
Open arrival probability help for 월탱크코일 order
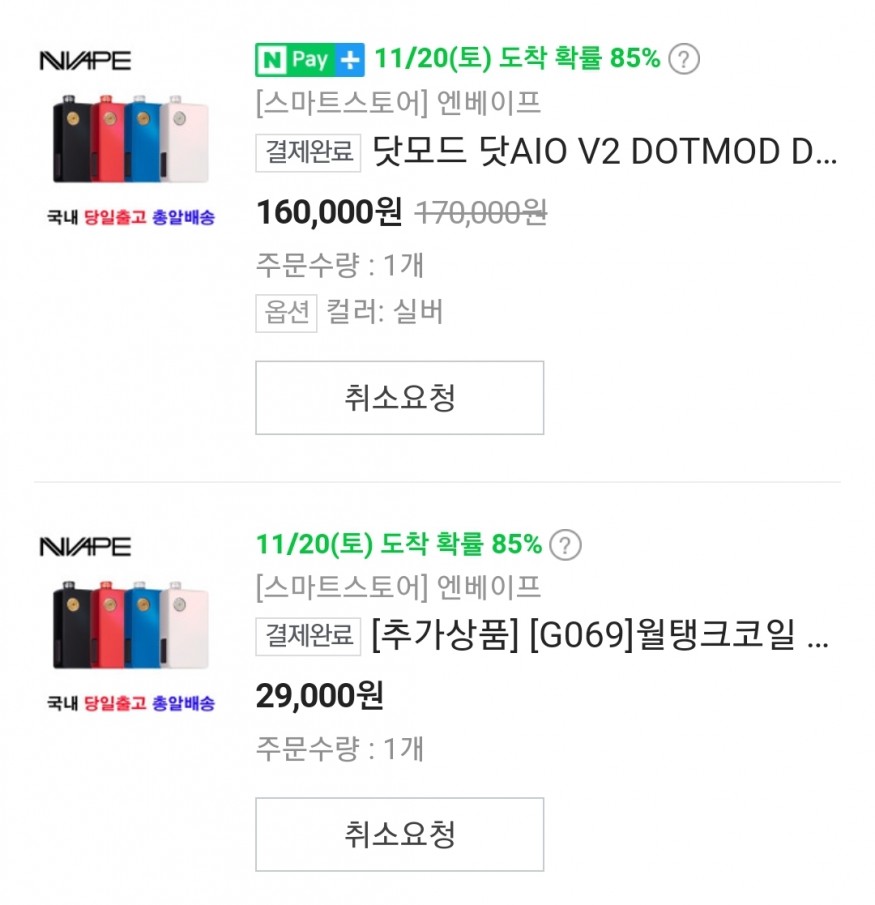[x=565, y=545]
